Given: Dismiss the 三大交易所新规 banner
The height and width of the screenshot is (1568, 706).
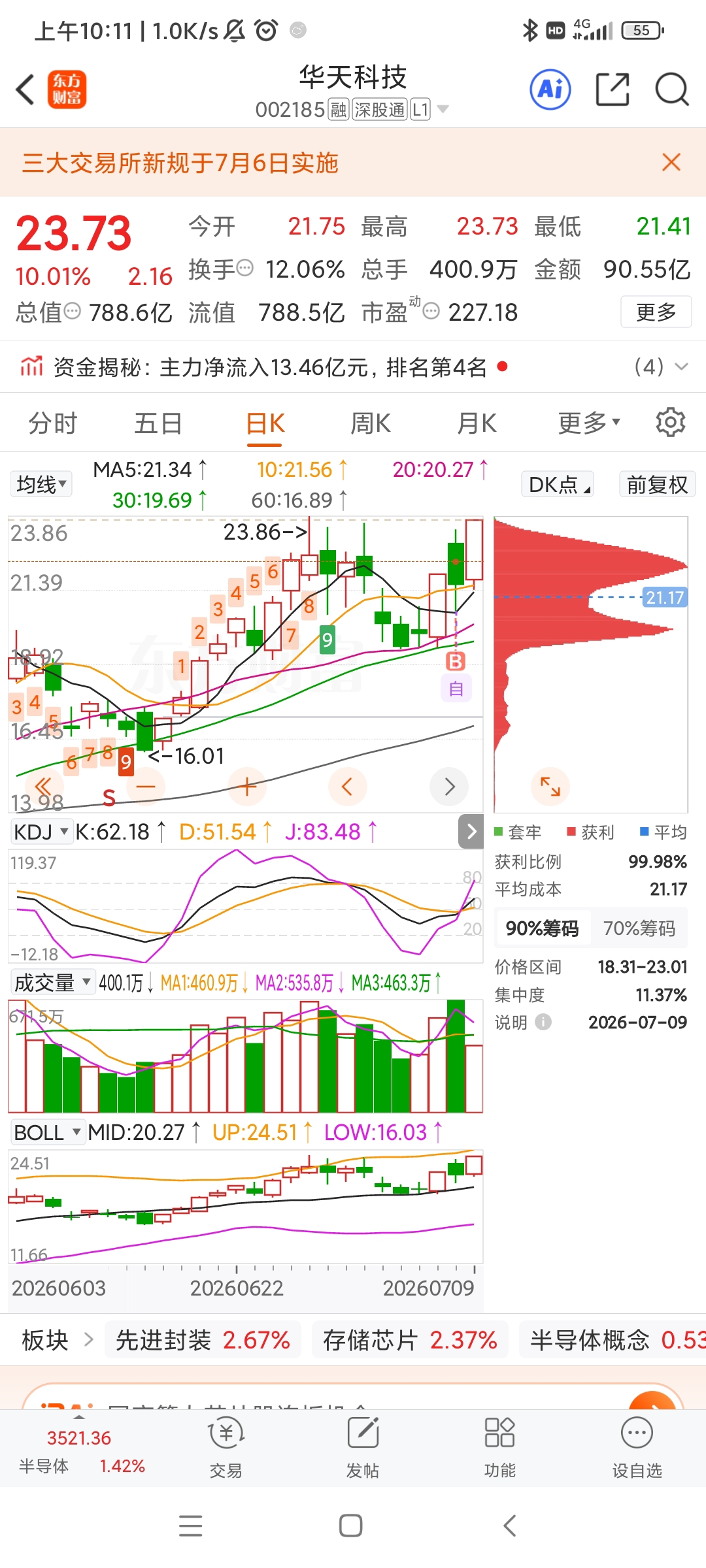Looking at the screenshot, I should click(x=671, y=162).
